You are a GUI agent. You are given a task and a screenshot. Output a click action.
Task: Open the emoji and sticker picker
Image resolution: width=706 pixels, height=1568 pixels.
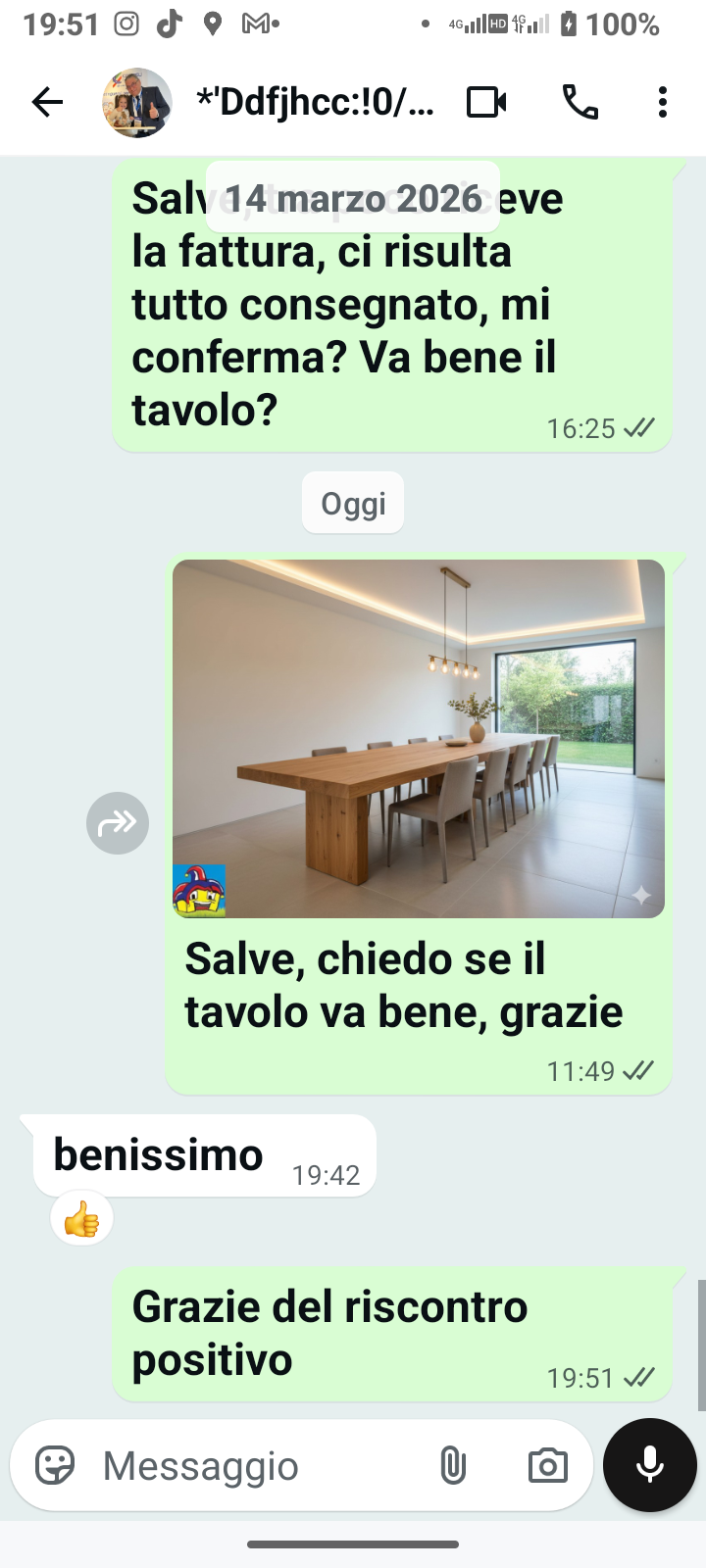[x=55, y=1466]
